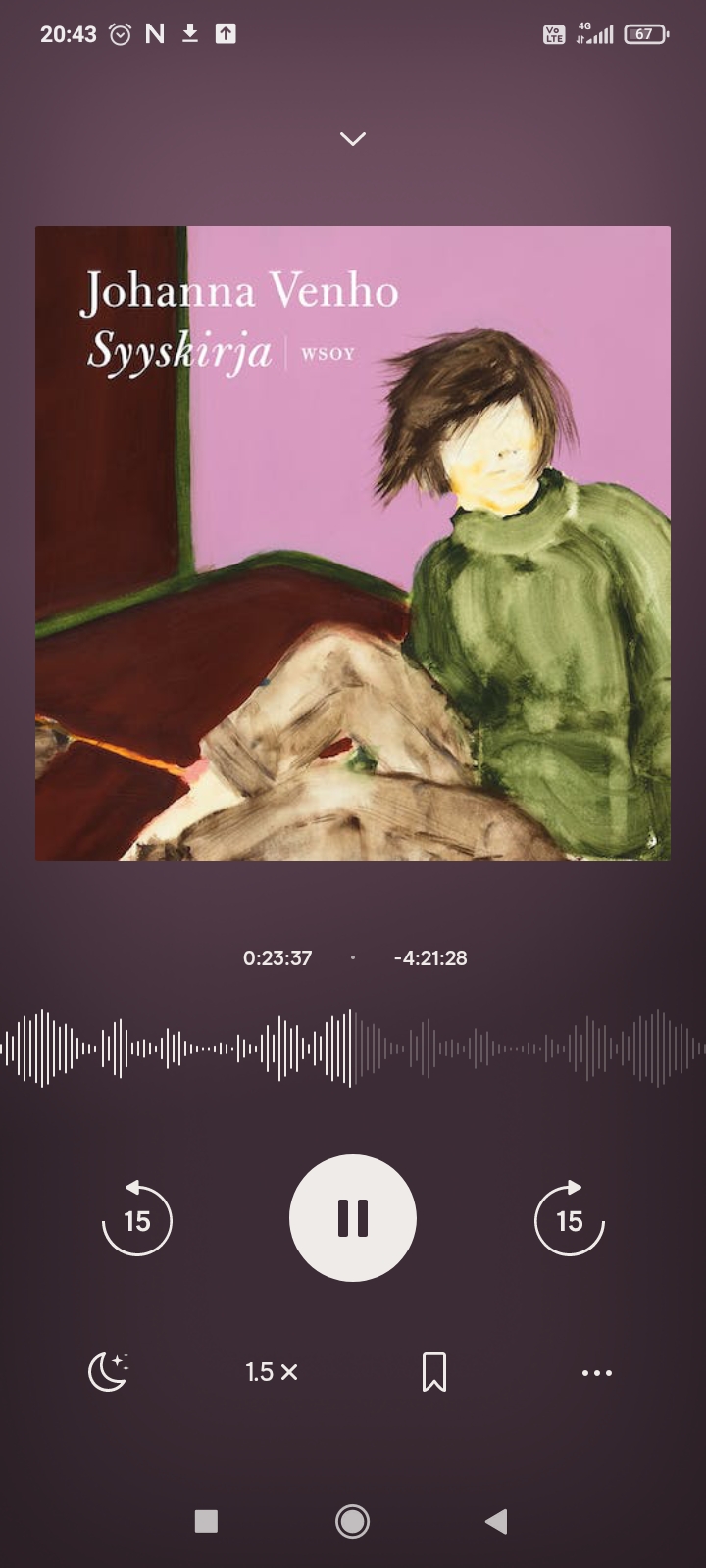The height and width of the screenshot is (1568, 706).
Task: Rewind 15 seconds
Action: [137, 1219]
